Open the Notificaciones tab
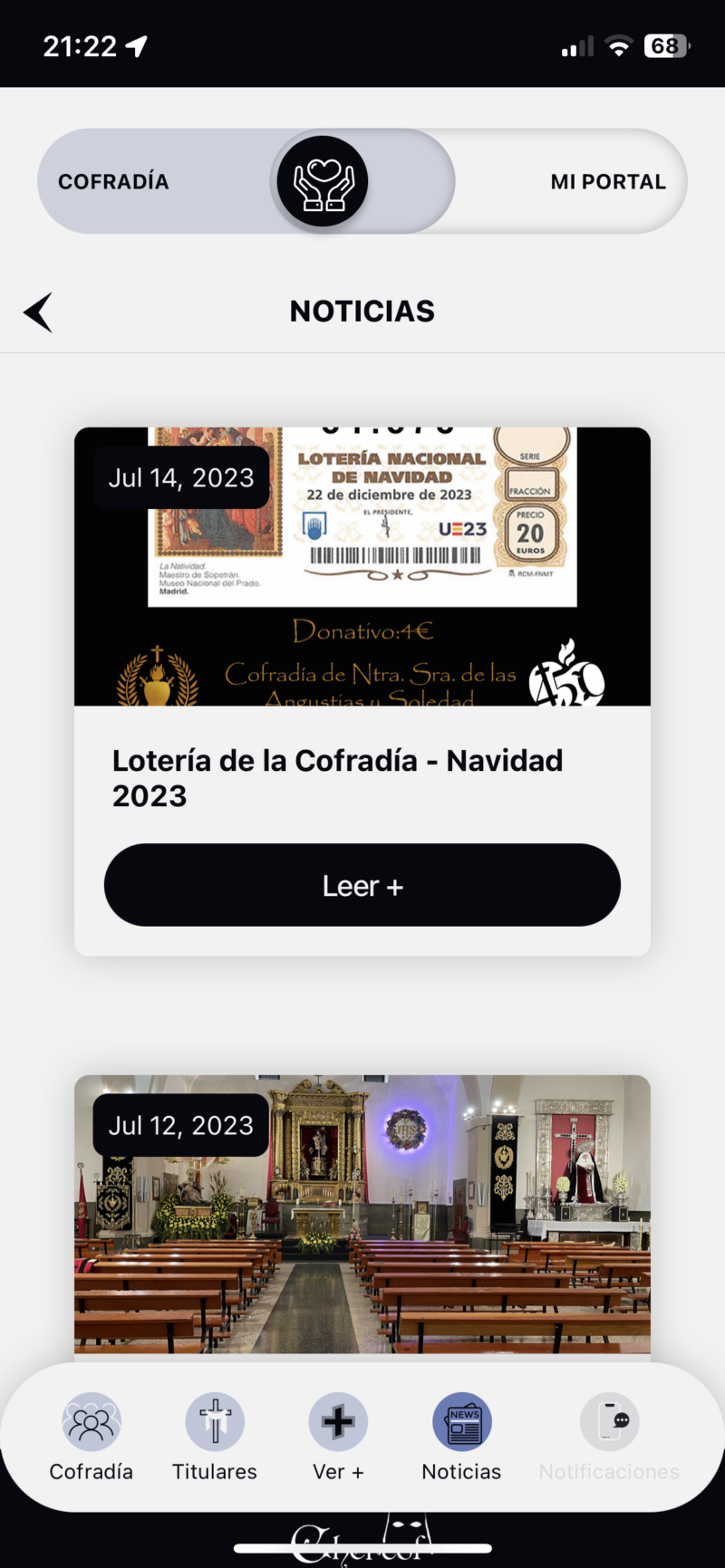This screenshot has width=725, height=1568. click(609, 1438)
